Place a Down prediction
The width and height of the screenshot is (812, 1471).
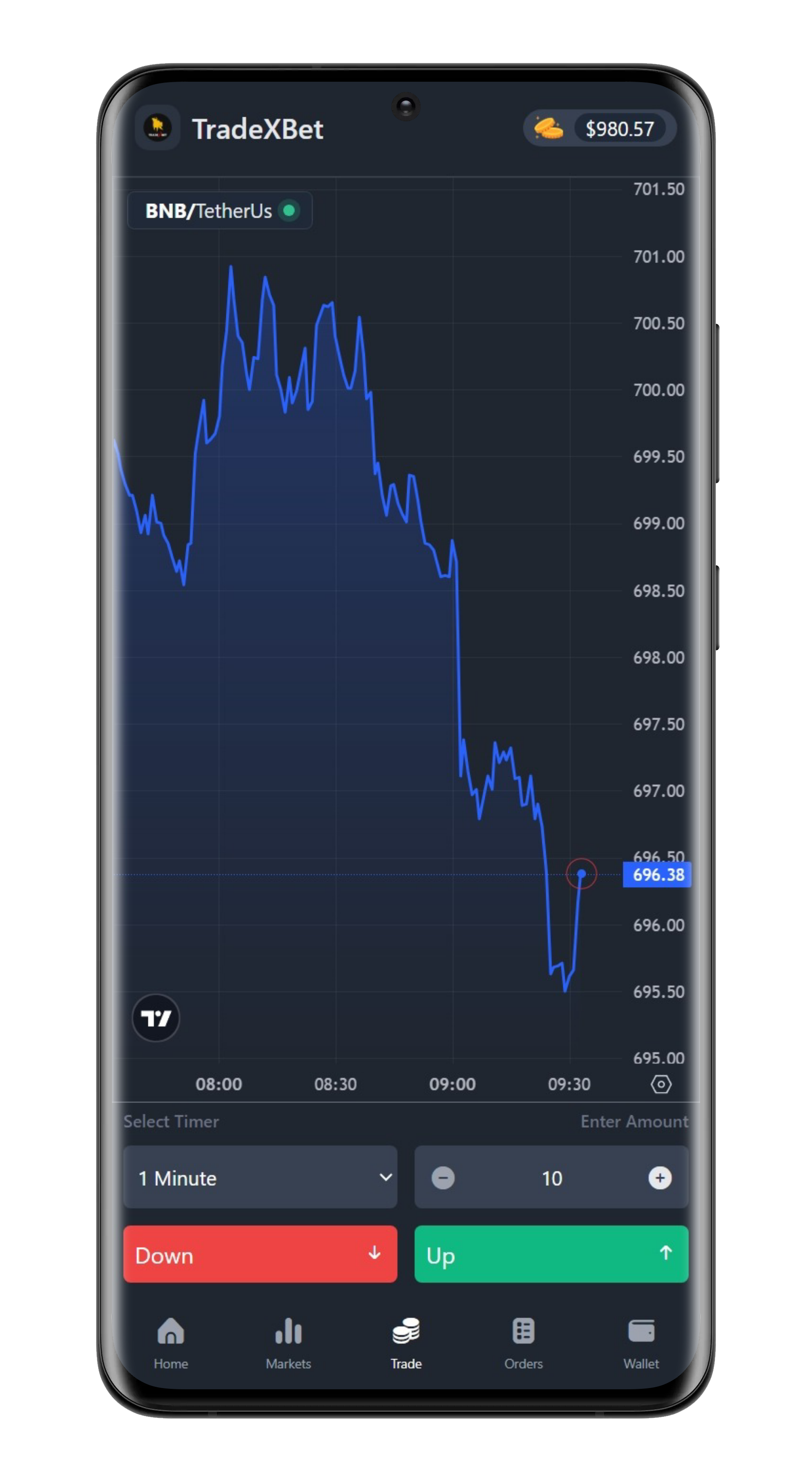tap(260, 1254)
